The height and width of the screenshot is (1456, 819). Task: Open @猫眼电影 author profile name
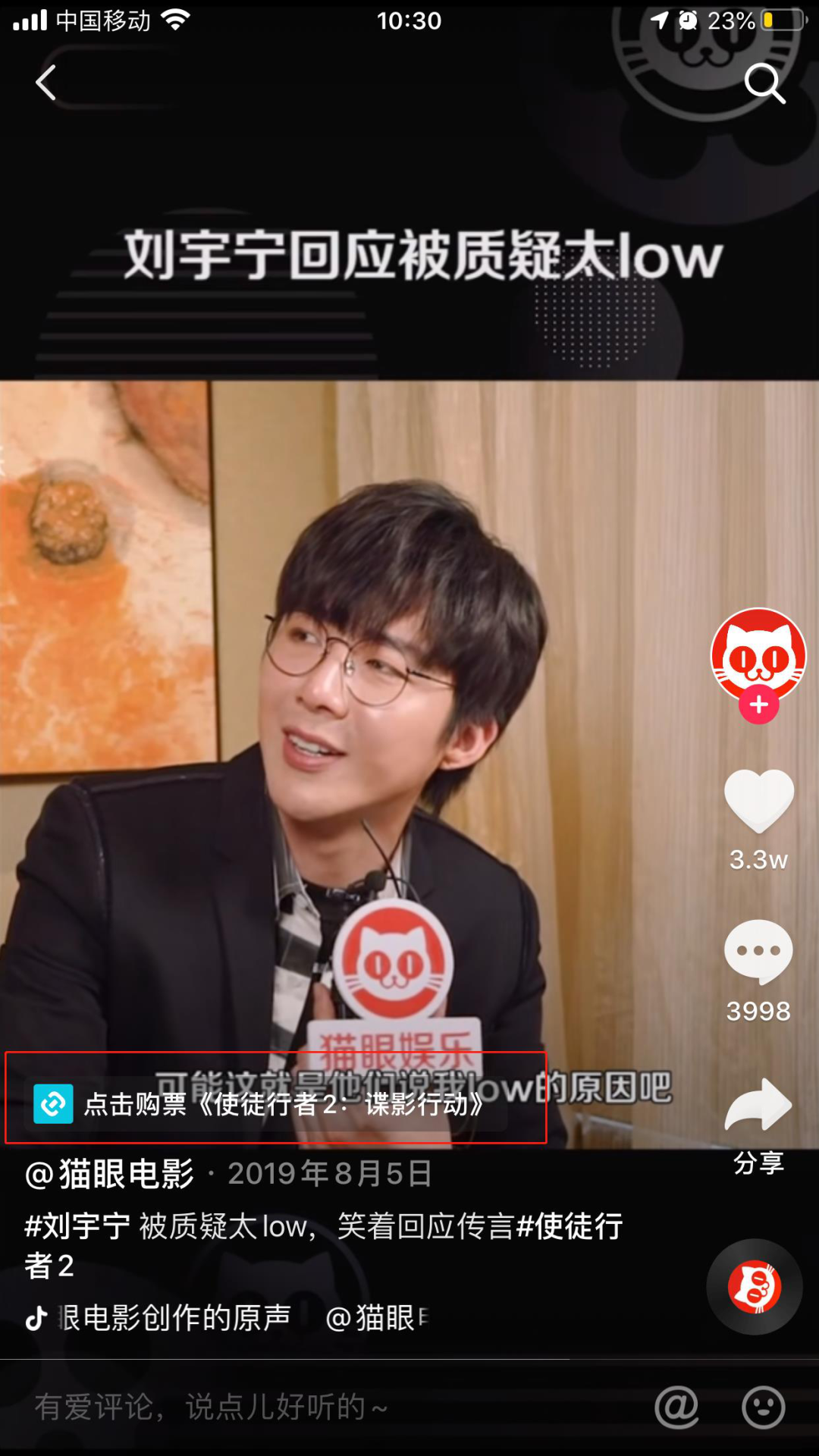(x=110, y=1174)
